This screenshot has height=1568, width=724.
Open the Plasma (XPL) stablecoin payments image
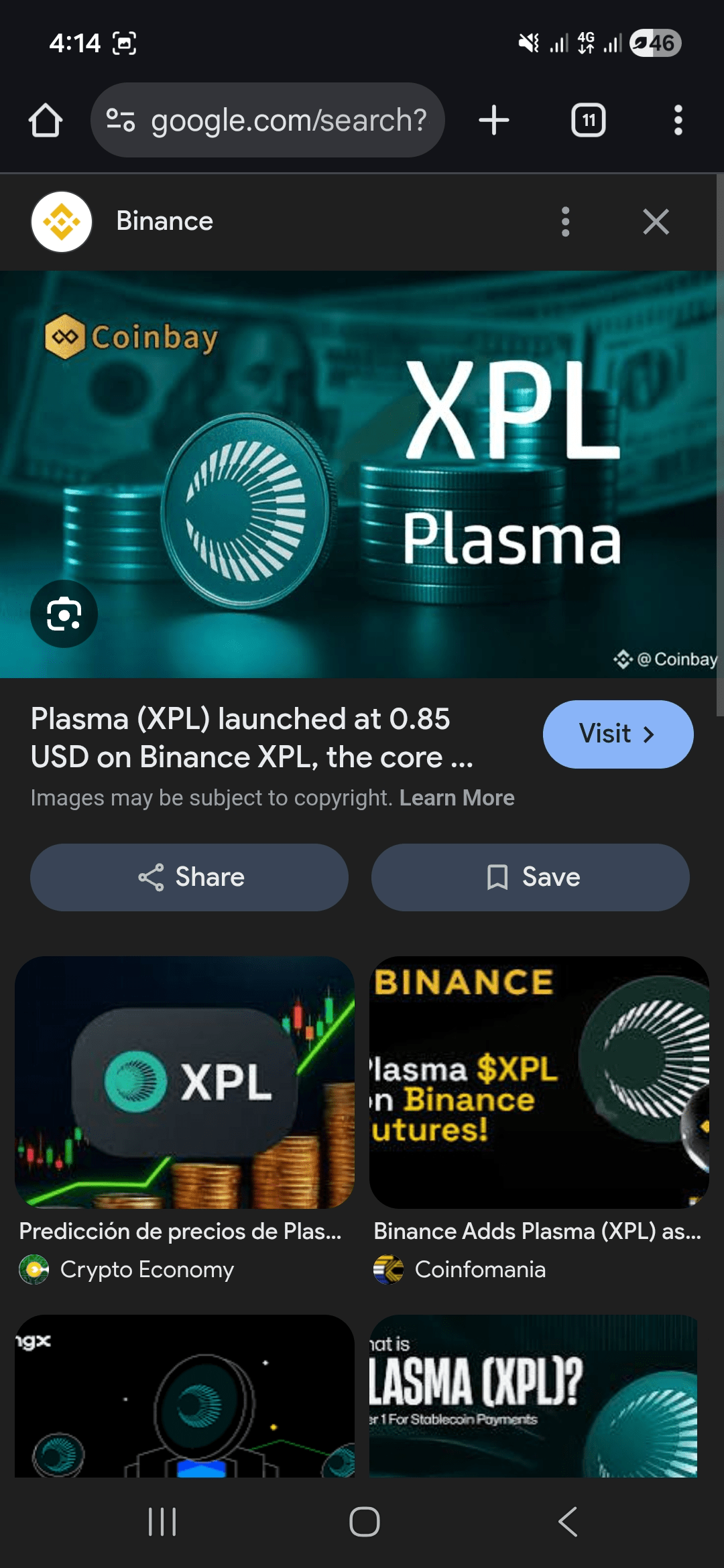coord(533,1396)
